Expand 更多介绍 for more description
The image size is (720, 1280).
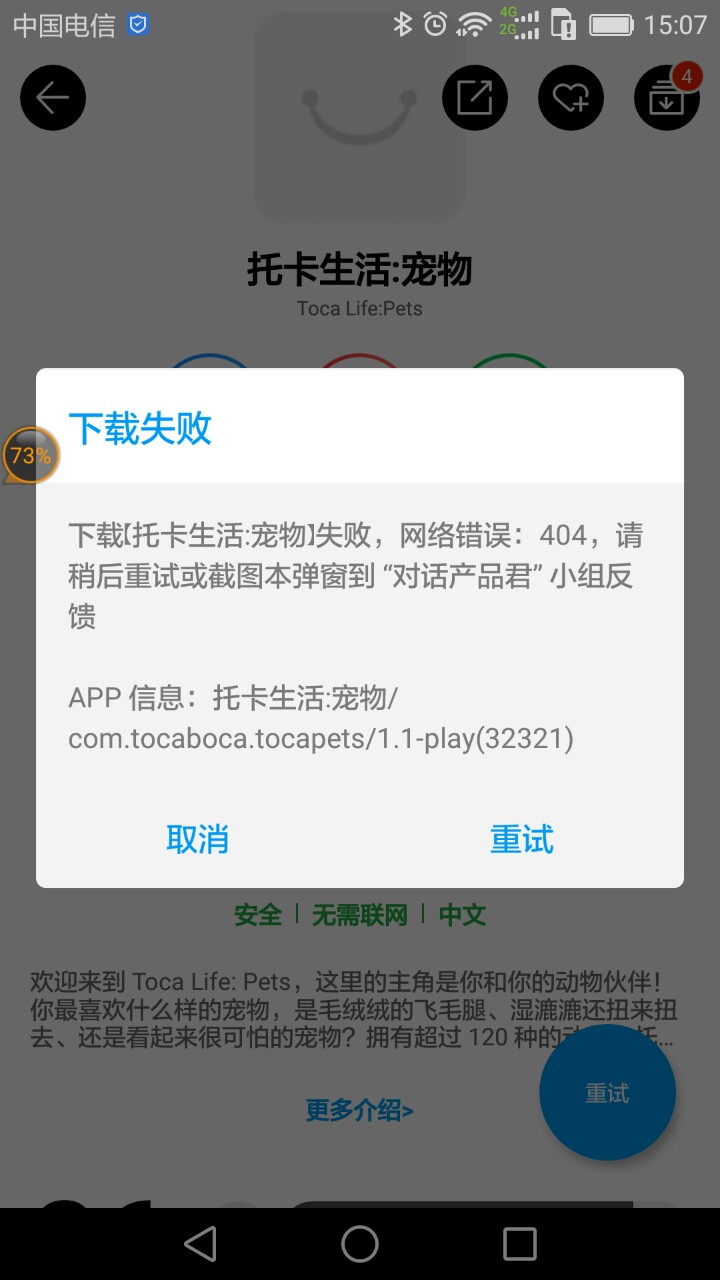tap(359, 1110)
